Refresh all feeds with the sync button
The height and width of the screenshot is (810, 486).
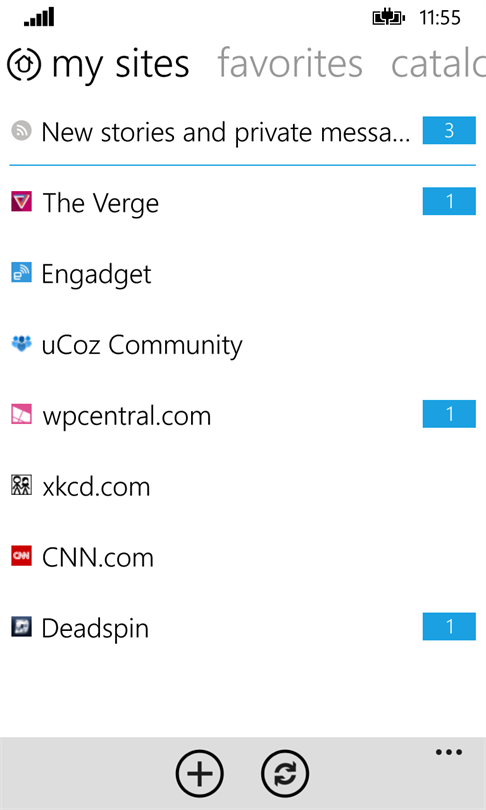pos(285,773)
